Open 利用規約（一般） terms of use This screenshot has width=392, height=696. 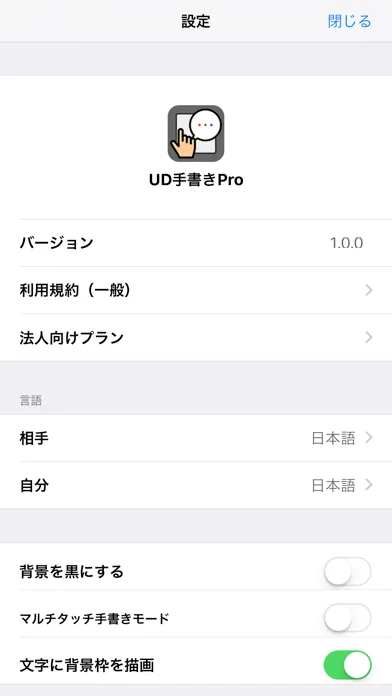[196, 290]
